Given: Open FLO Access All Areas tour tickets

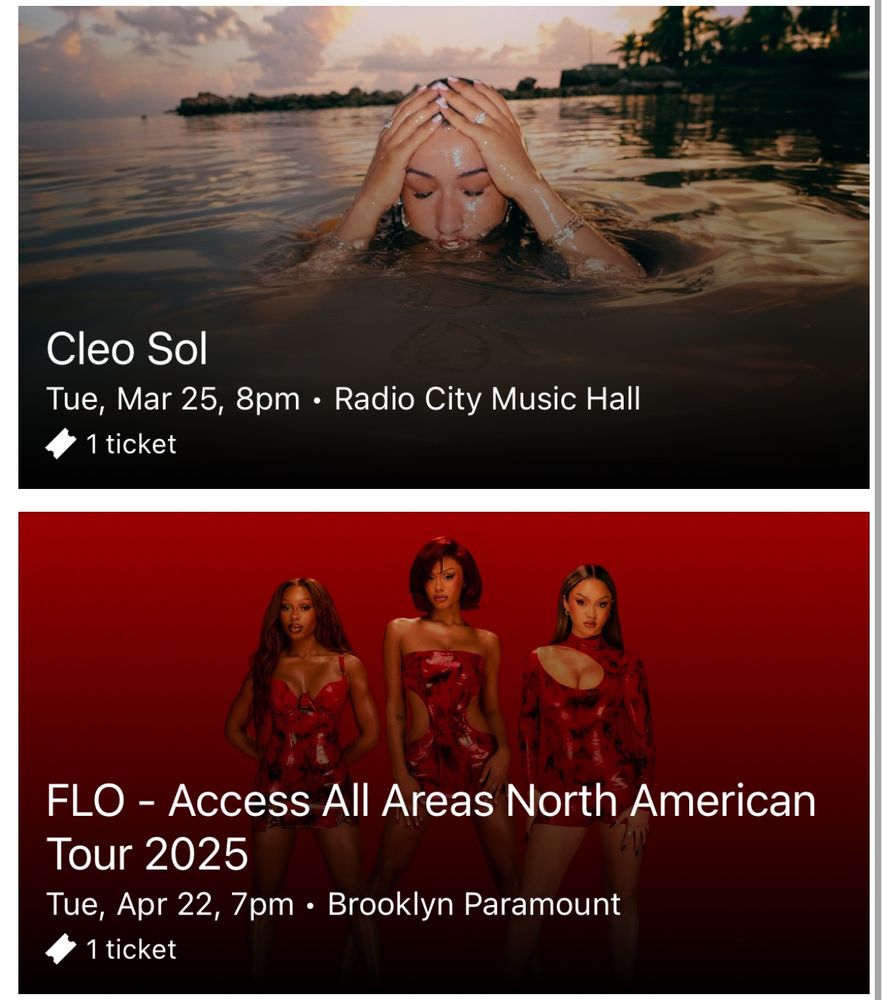Looking at the screenshot, I should click(443, 752).
